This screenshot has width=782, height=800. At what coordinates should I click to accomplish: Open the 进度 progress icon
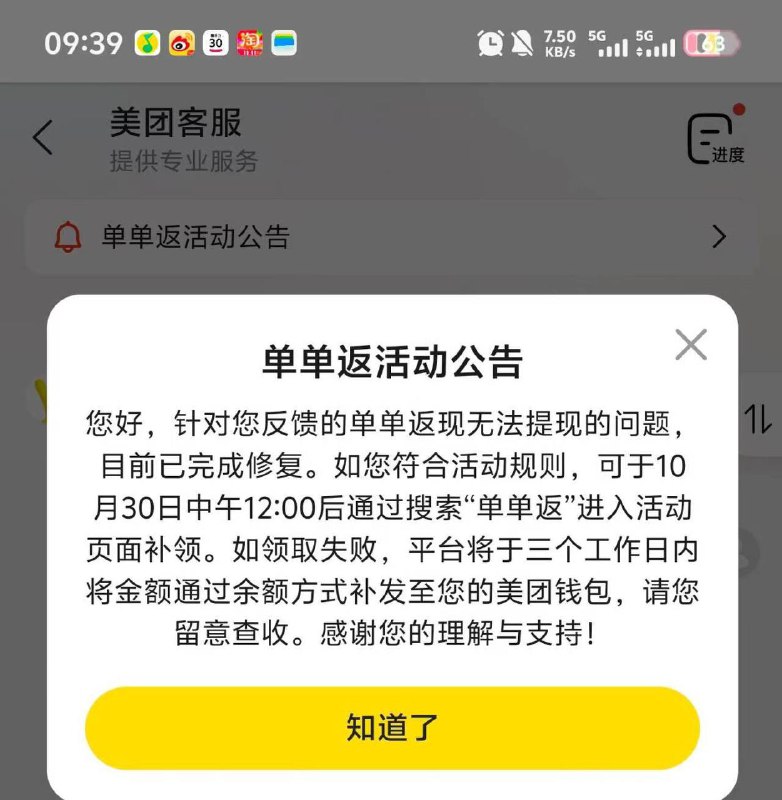point(716,138)
